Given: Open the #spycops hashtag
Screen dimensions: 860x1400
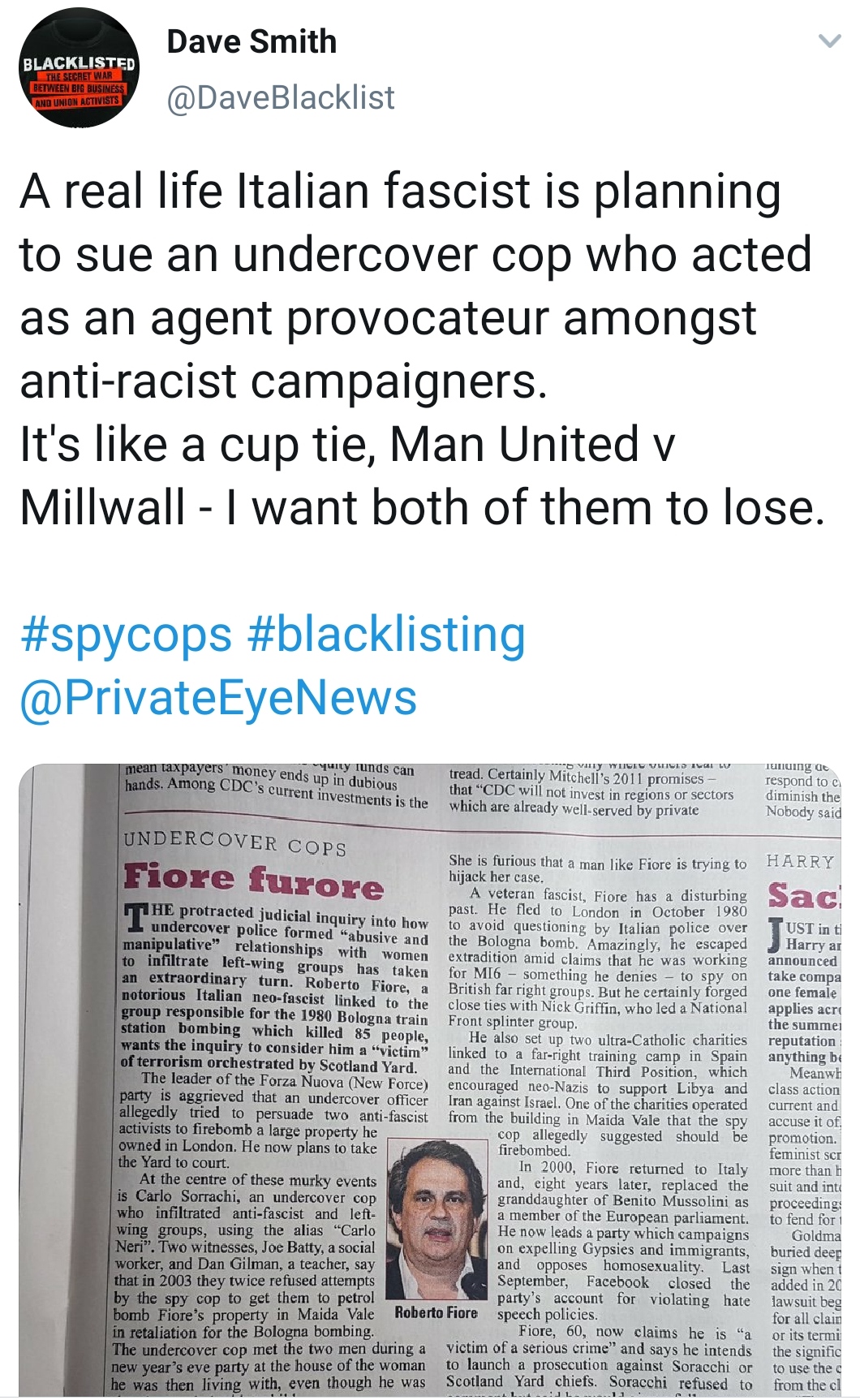Looking at the screenshot, I should click(126, 635).
